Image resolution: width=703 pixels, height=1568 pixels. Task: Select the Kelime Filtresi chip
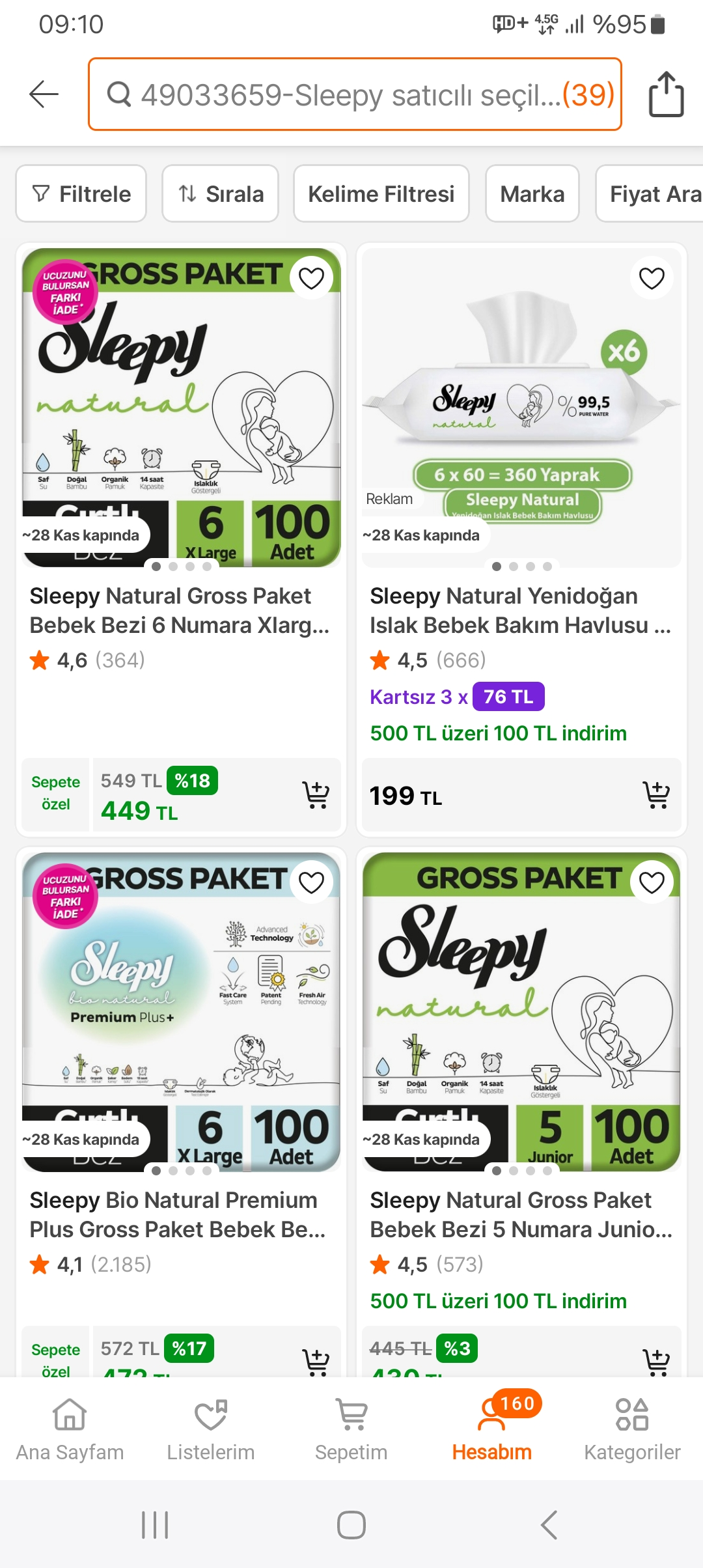point(381,193)
